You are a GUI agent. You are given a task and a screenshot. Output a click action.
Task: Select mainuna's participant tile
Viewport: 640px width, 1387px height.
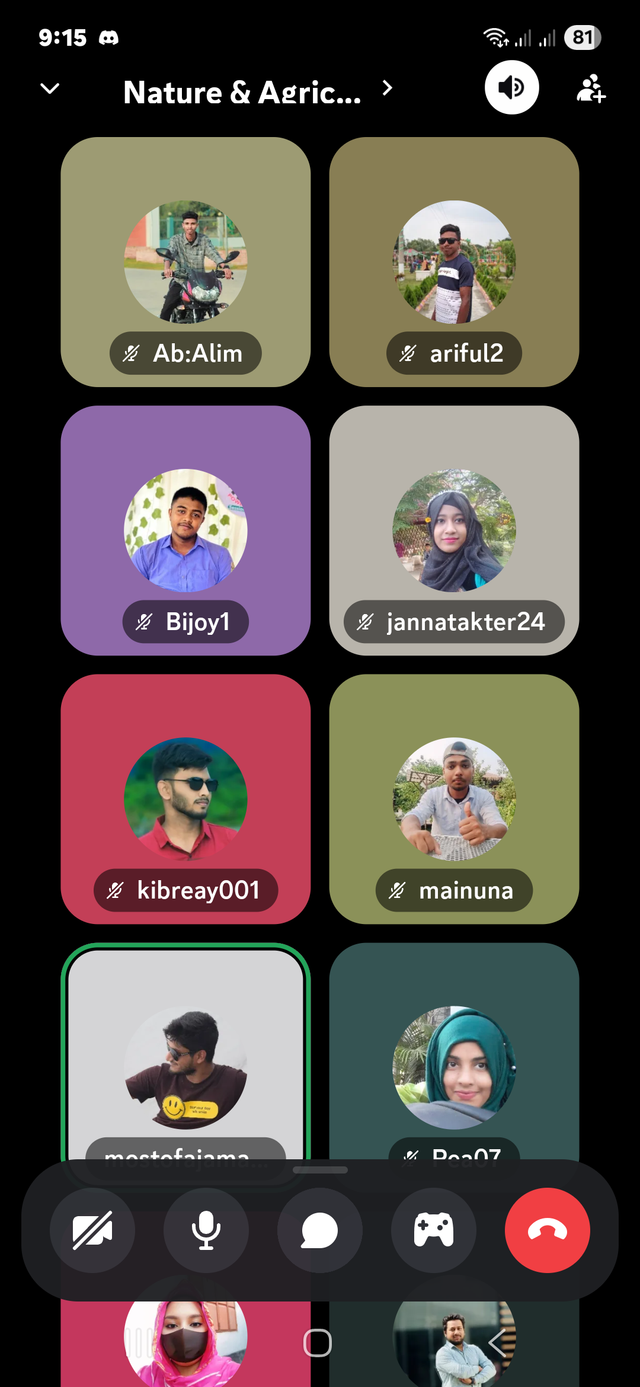click(454, 798)
